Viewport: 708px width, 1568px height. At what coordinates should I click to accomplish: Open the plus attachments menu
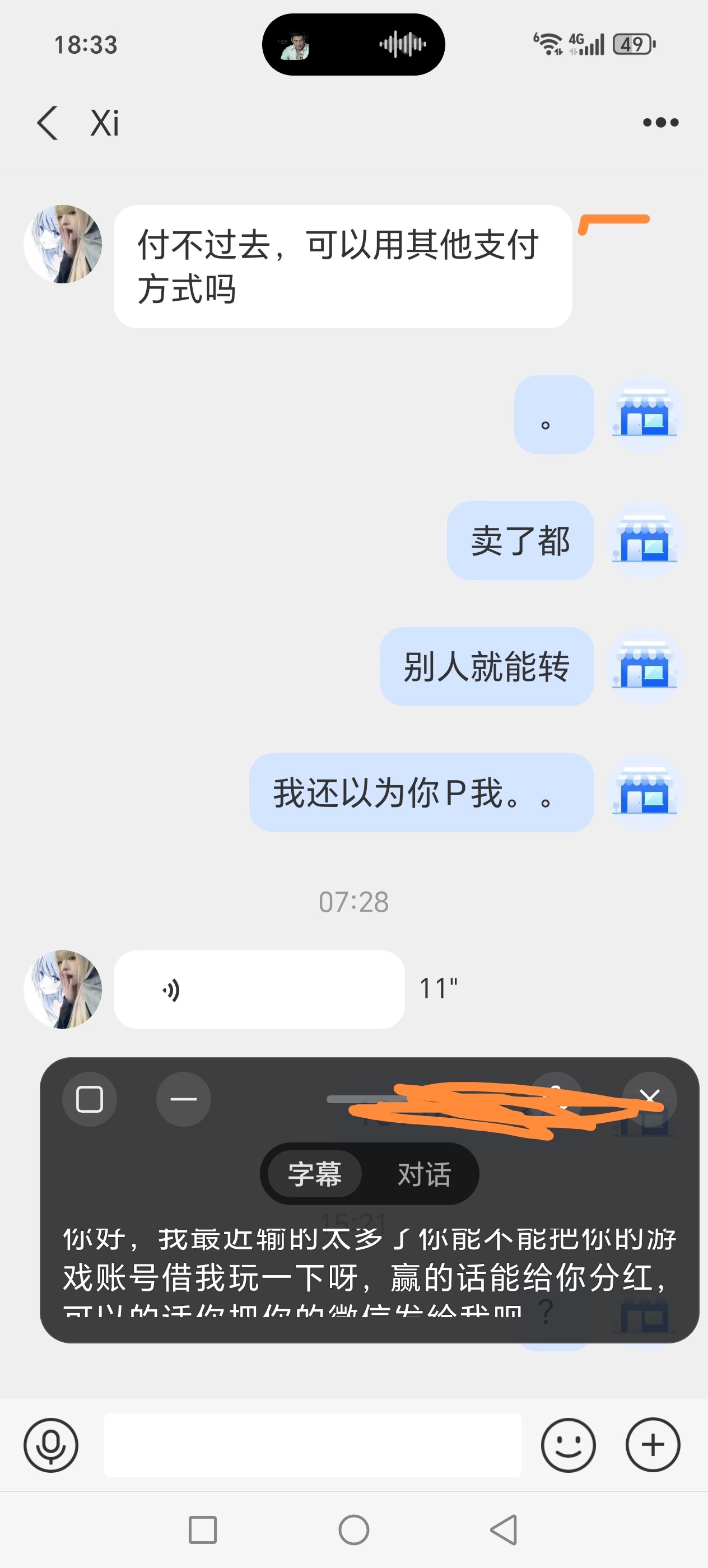(653, 1445)
